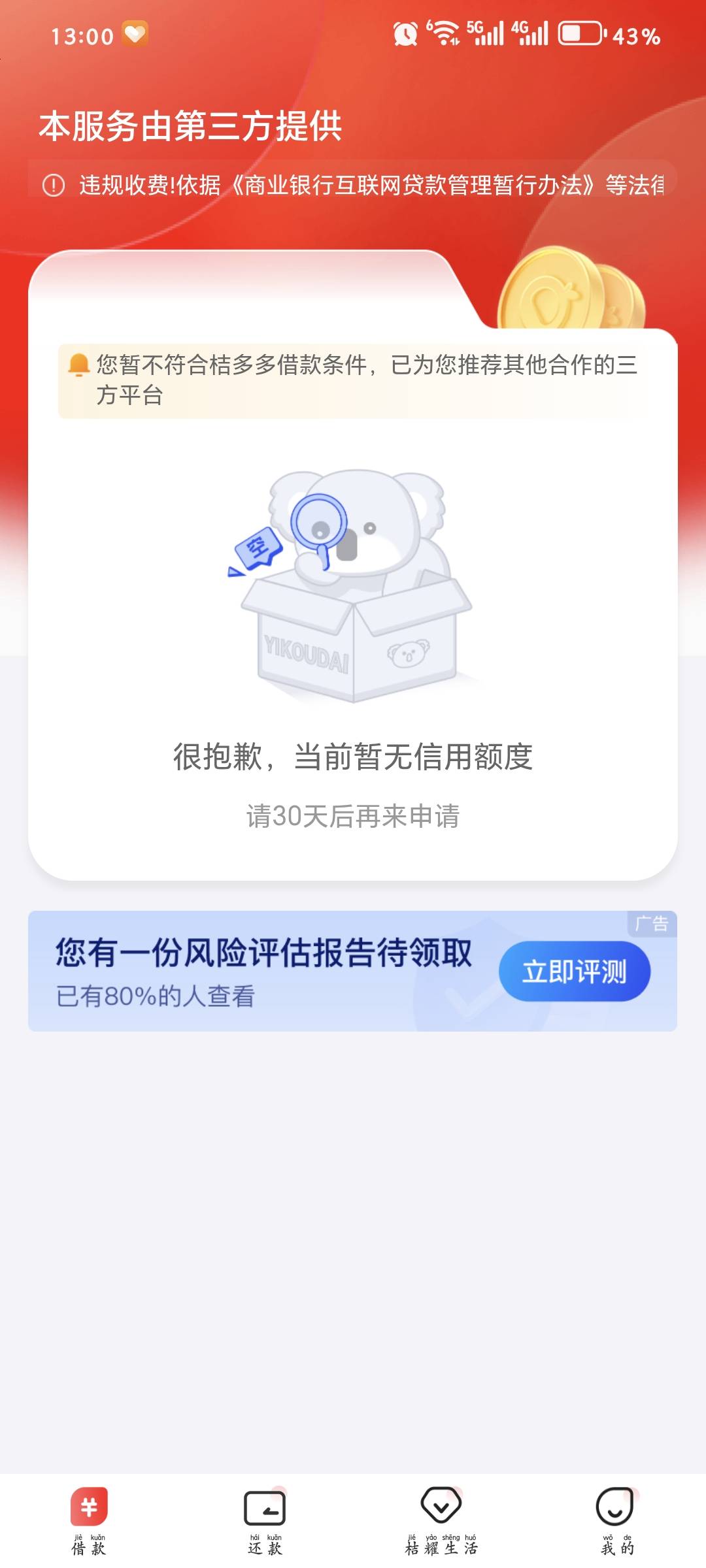Open the risk assessment report banner

[352, 972]
